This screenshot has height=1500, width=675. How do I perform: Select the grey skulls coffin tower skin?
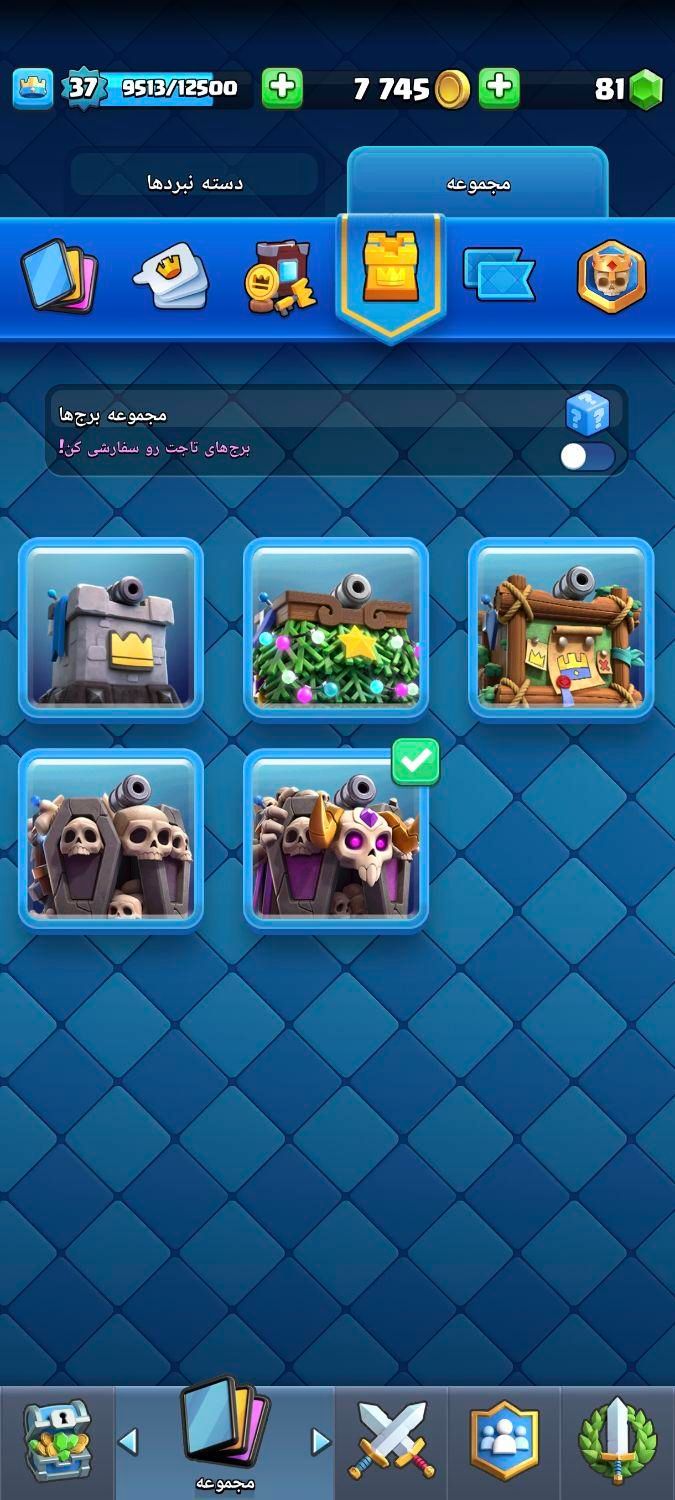(x=111, y=839)
